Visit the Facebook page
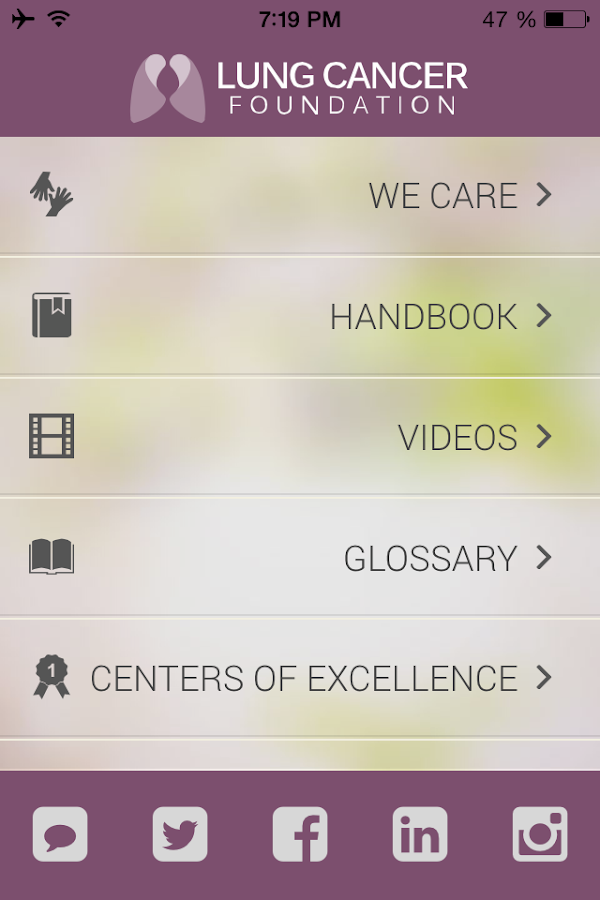The height and width of the screenshot is (900, 600). coord(300,834)
